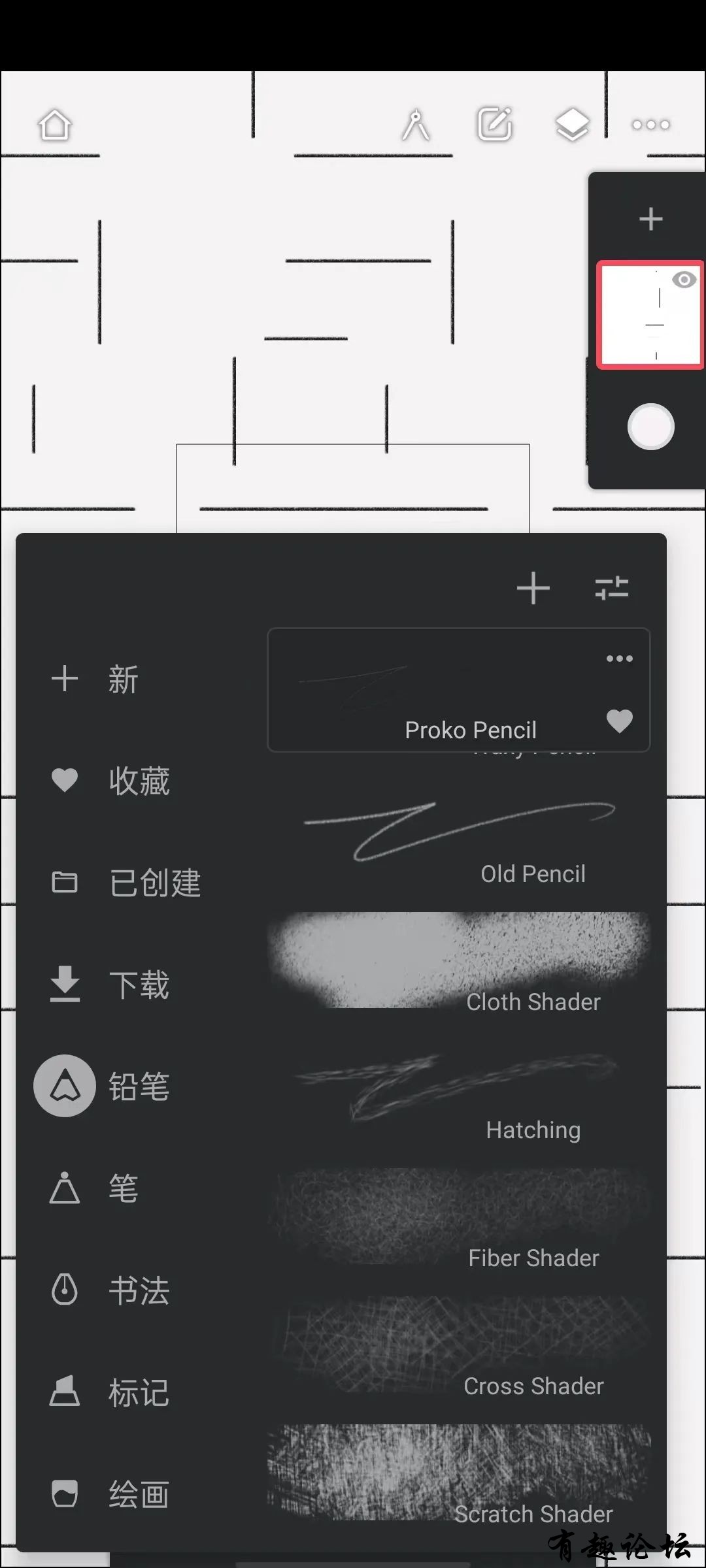
Task: Add a new layer
Action: [650, 219]
